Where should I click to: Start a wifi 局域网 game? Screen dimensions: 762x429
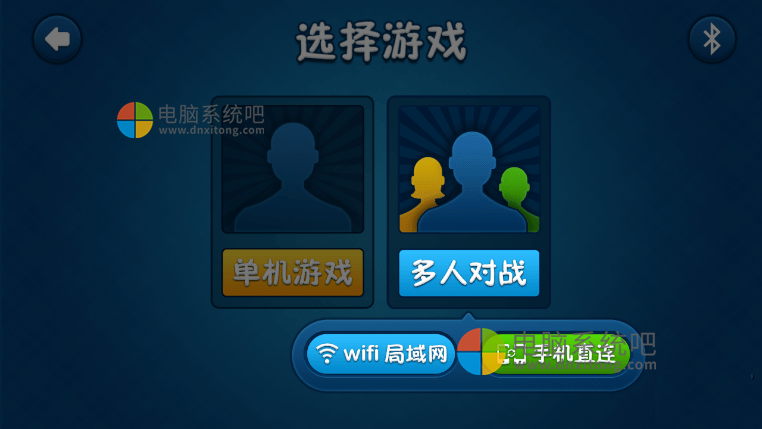[380, 354]
